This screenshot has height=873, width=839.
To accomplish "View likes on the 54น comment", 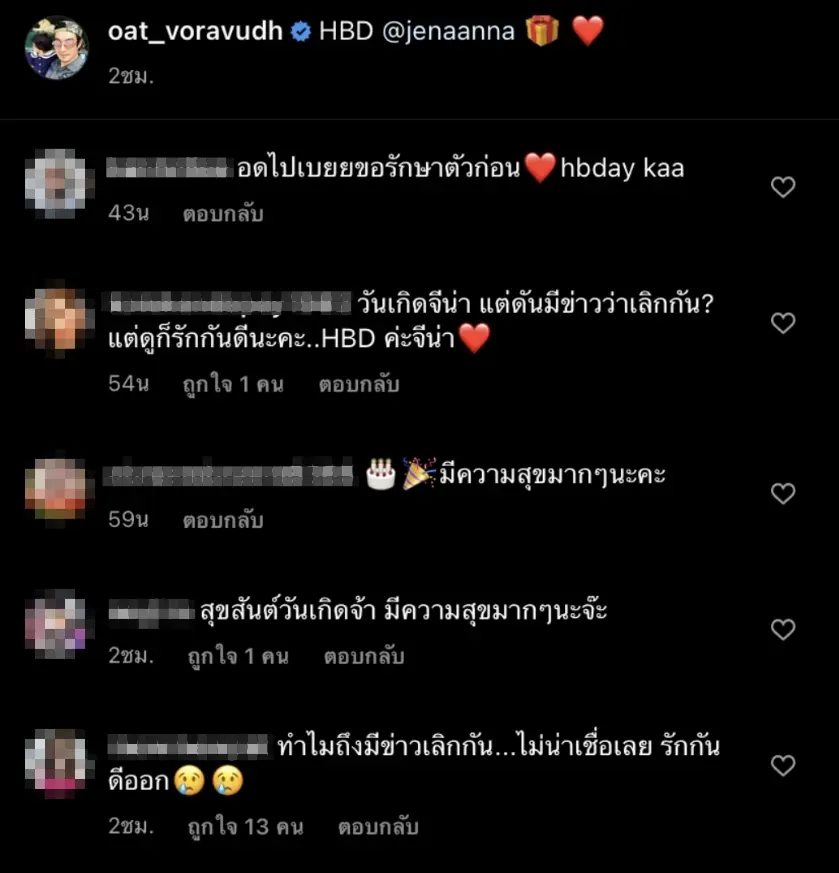I will coord(235,384).
